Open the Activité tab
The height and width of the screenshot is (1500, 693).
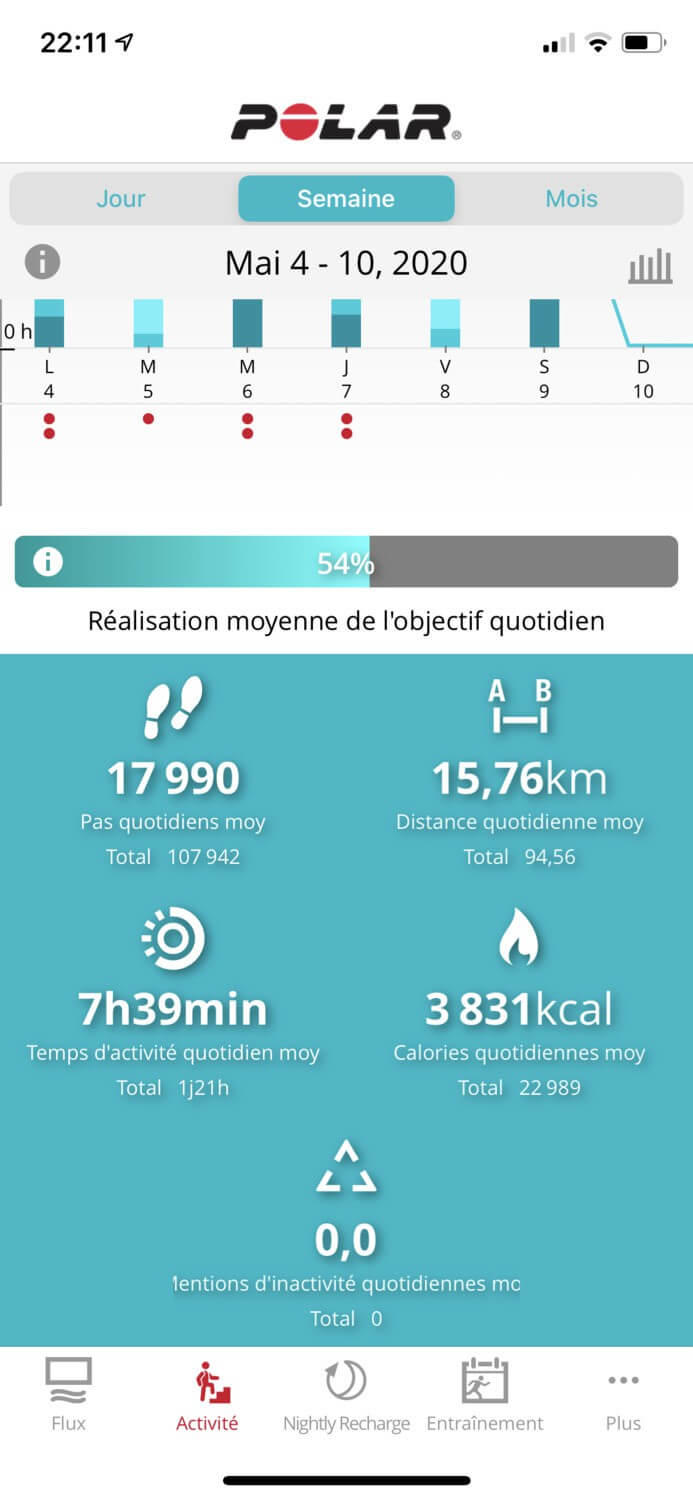207,1395
